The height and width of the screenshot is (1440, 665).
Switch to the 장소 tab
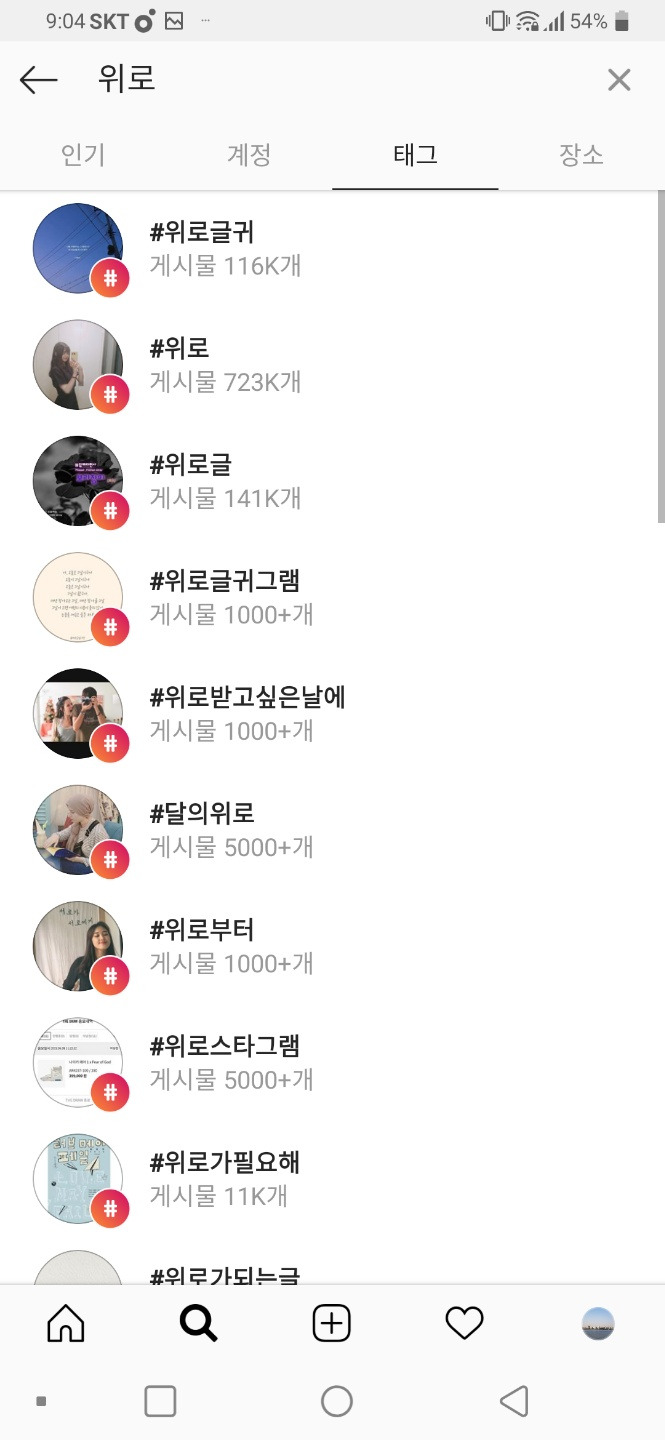click(581, 155)
